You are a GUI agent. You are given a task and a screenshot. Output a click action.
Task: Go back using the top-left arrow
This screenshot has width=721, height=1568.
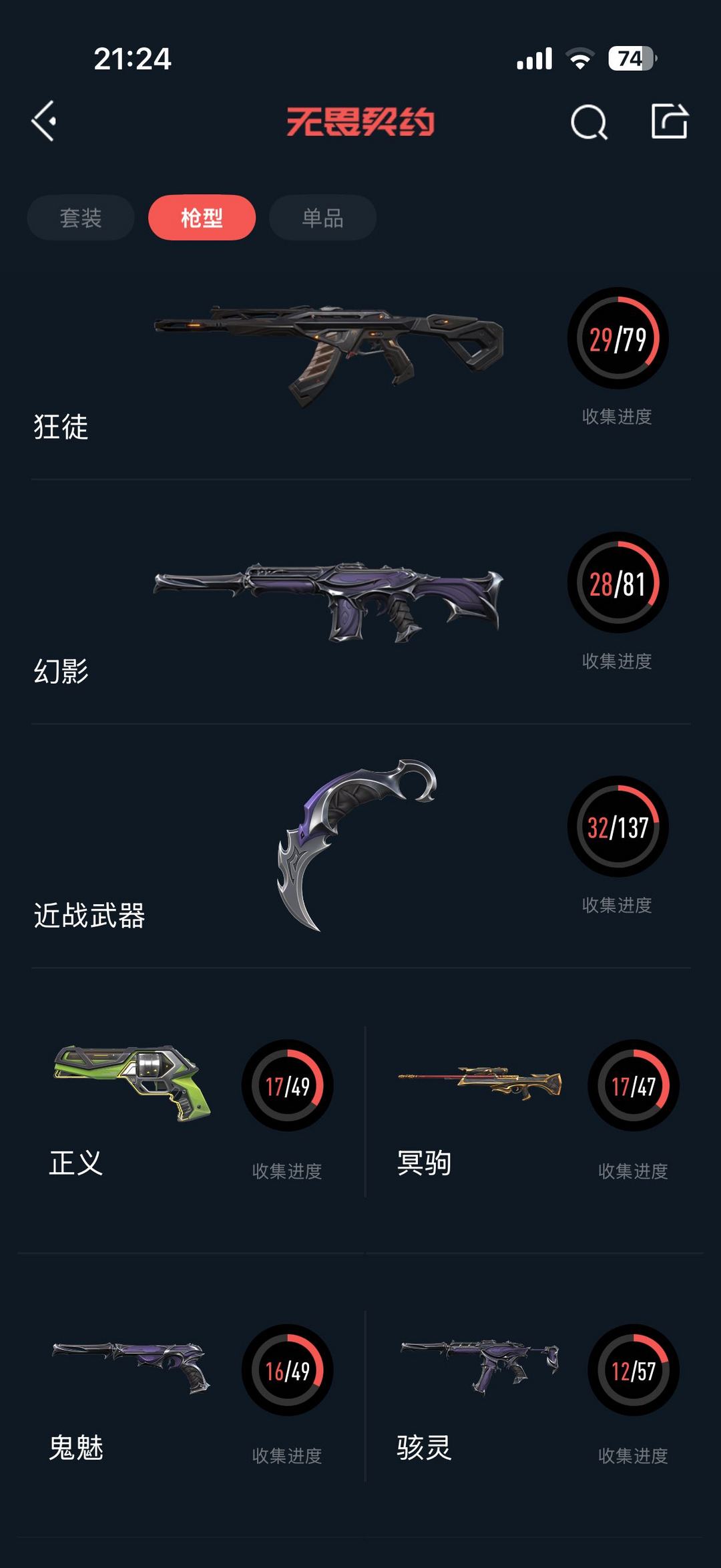click(44, 122)
